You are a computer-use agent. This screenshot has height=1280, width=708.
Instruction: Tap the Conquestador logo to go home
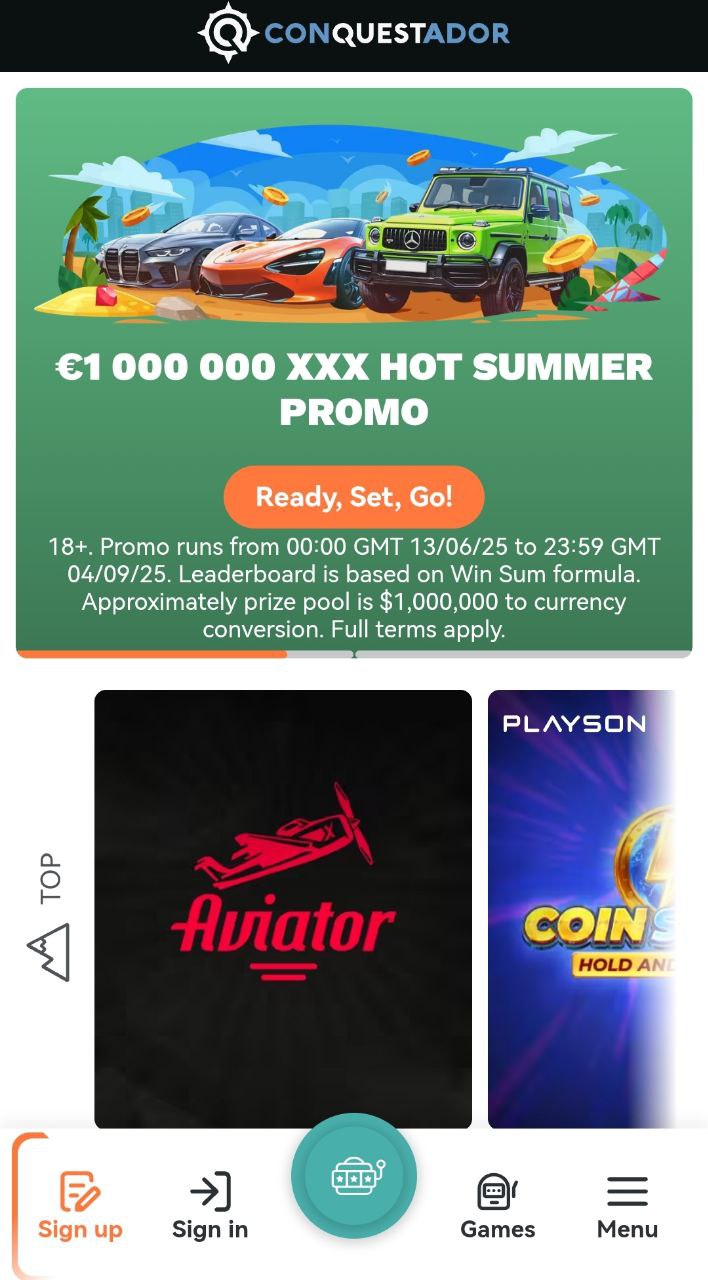click(354, 34)
